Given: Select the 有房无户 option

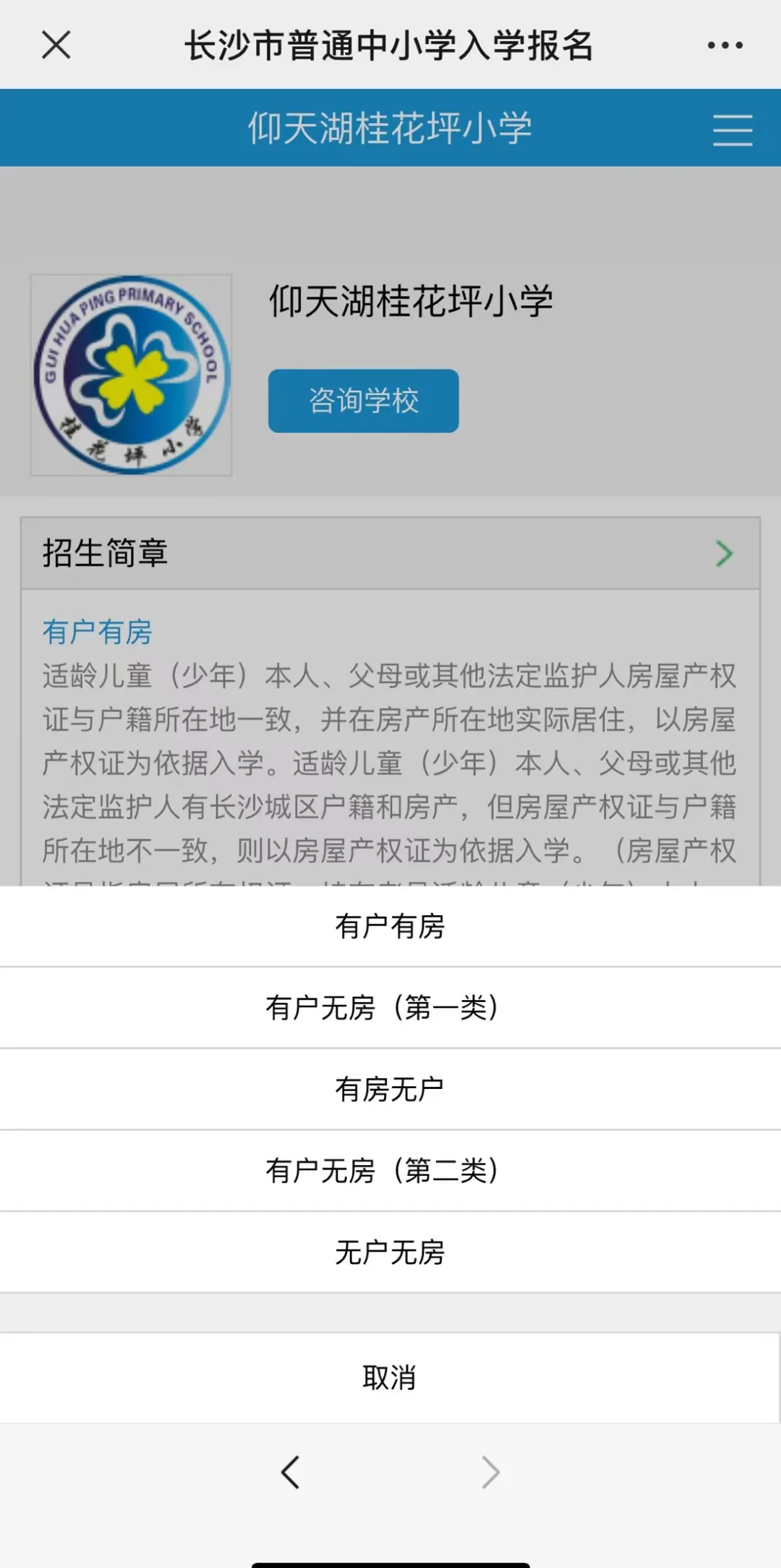Looking at the screenshot, I should [390, 1090].
